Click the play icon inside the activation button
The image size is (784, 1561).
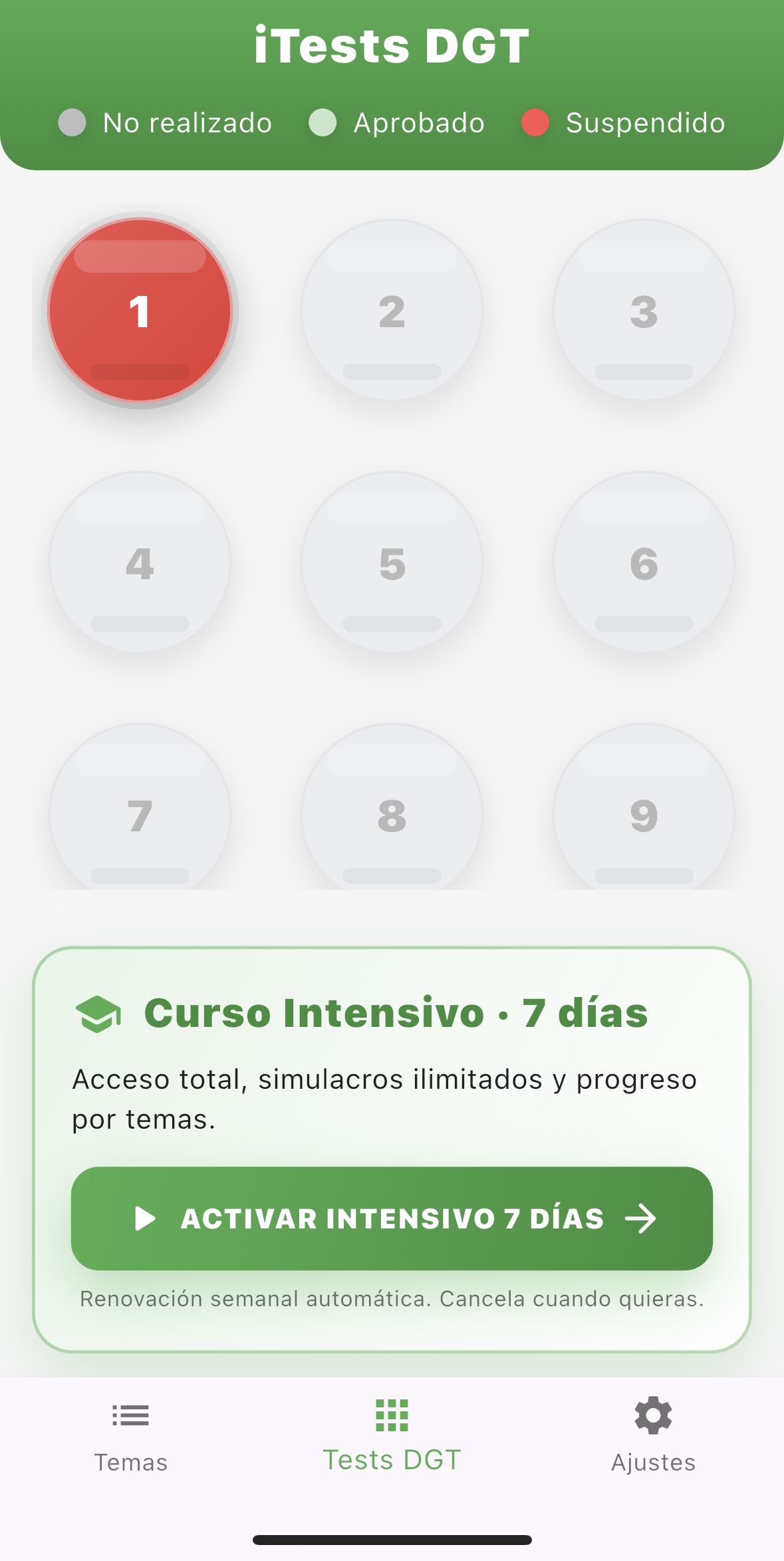click(x=145, y=1218)
